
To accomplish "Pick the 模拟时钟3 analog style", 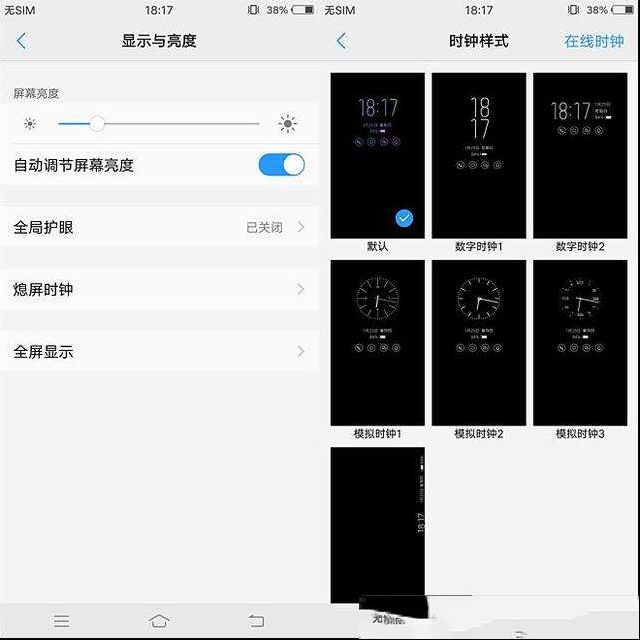I will coord(581,343).
